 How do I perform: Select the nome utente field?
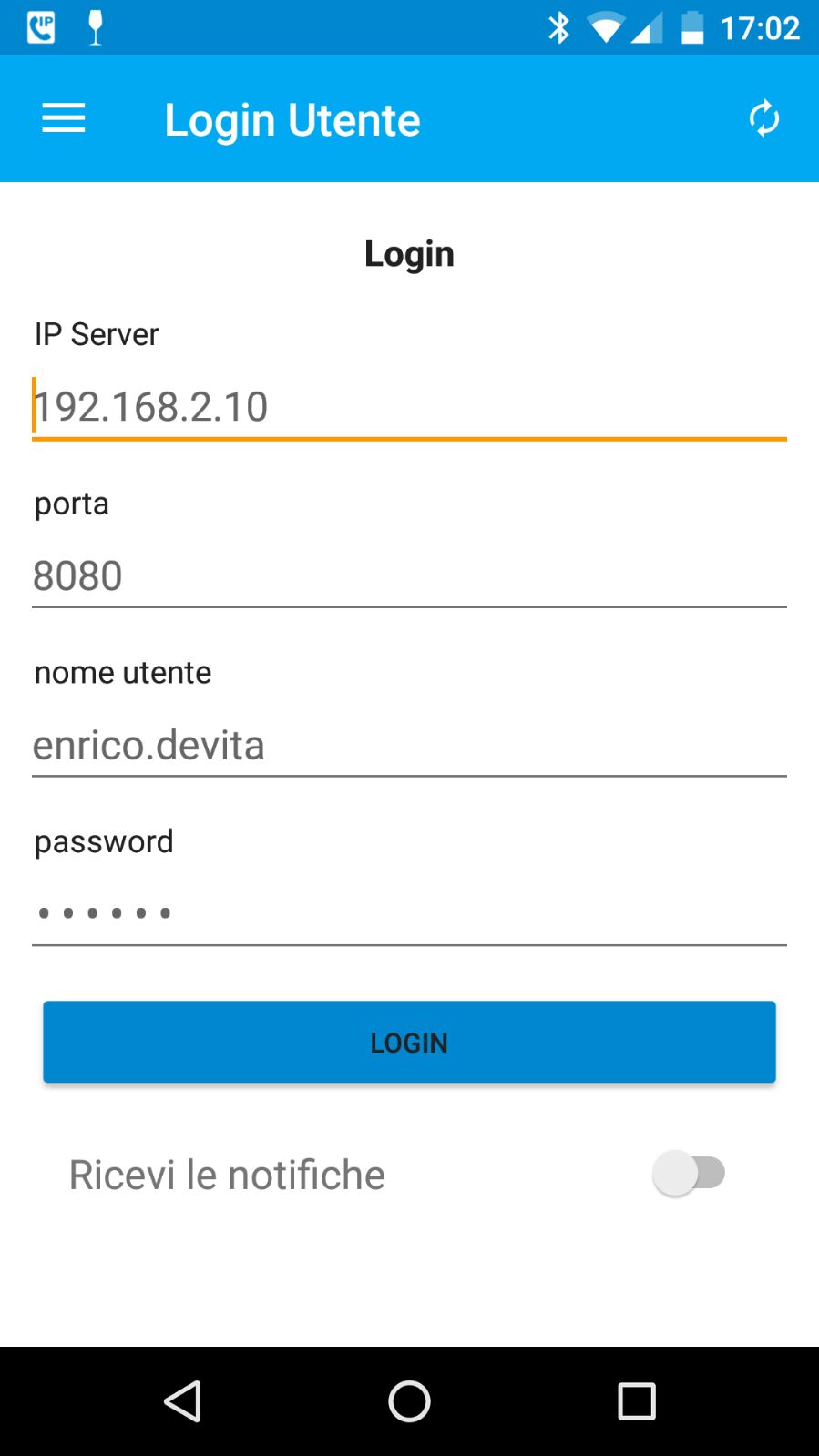pyautogui.click(x=409, y=746)
